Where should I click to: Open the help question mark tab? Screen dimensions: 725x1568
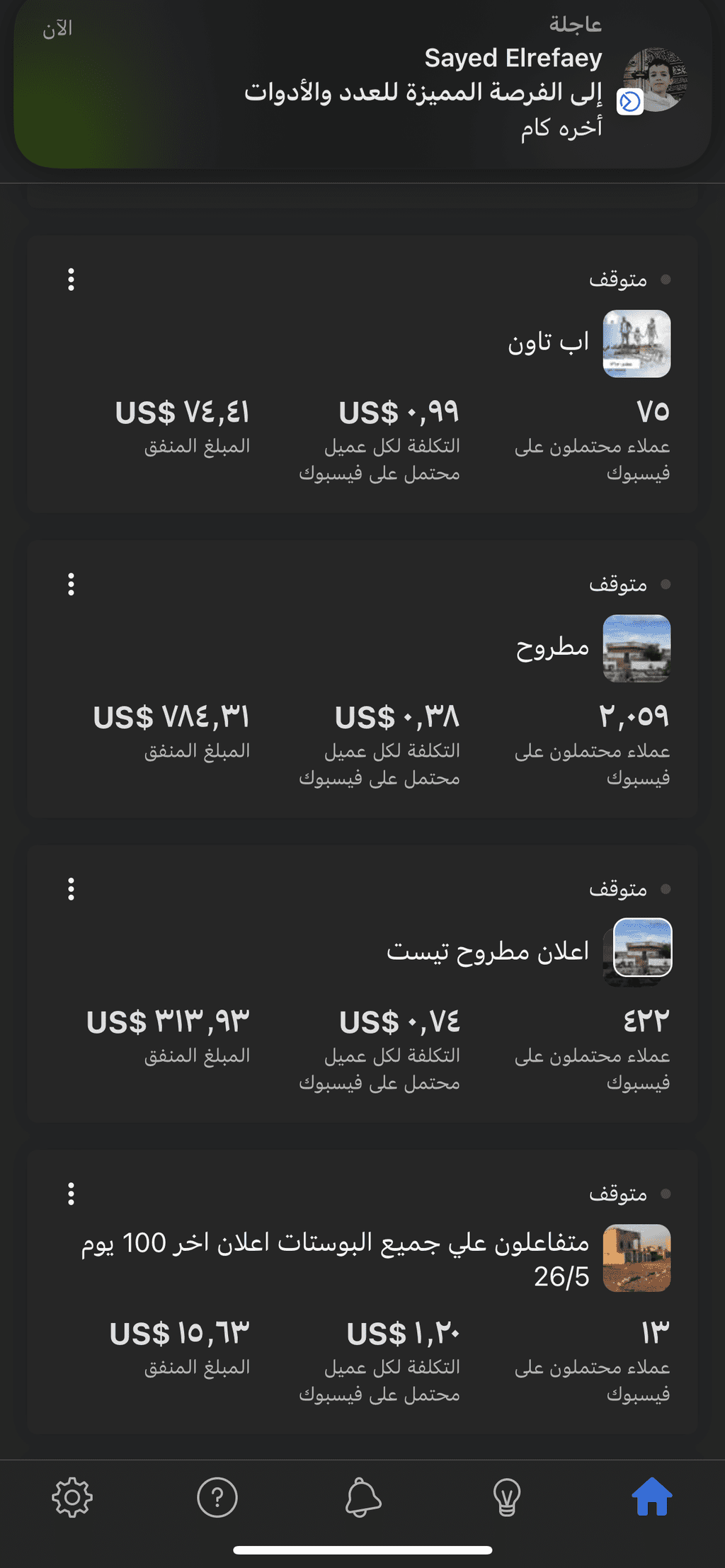point(217,1497)
